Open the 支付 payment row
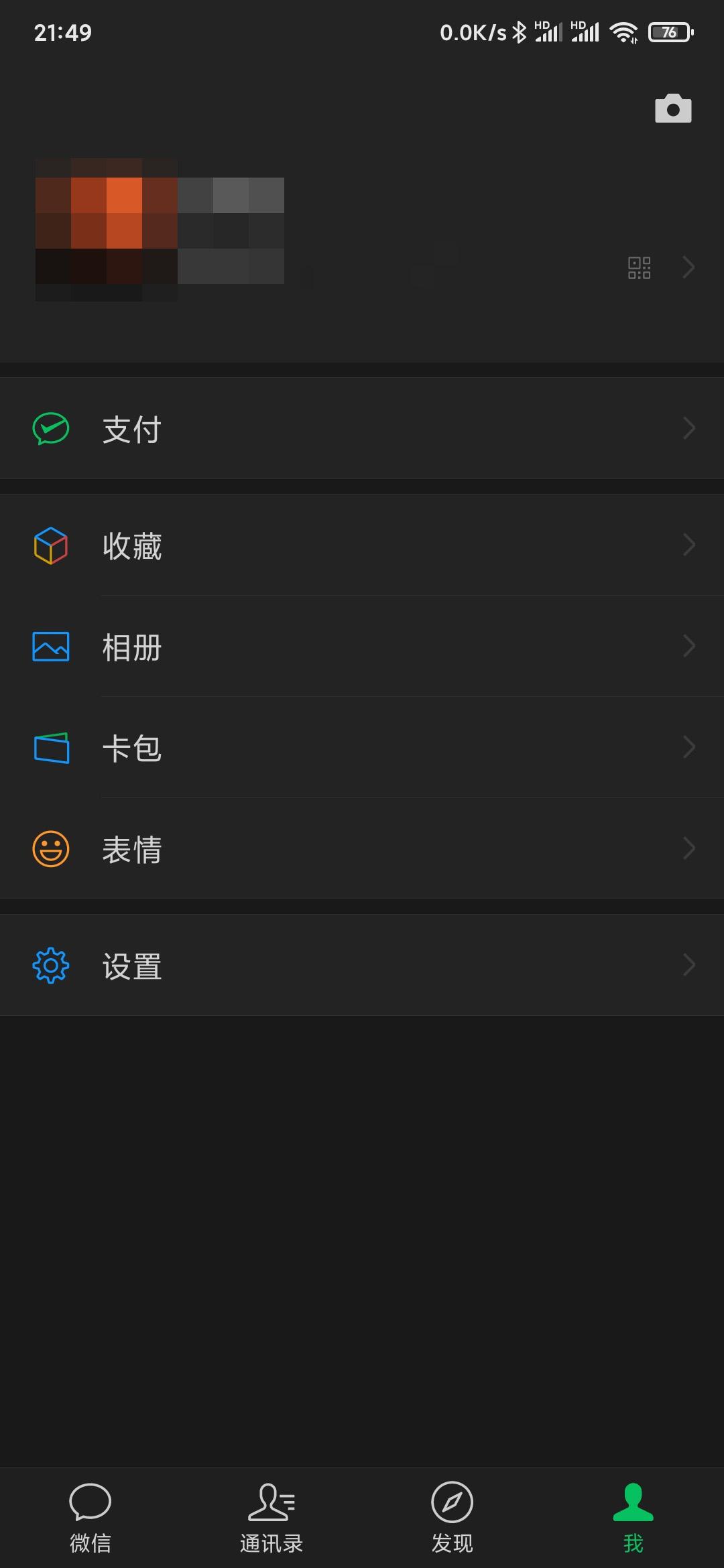724x1568 pixels. [362, 429]
